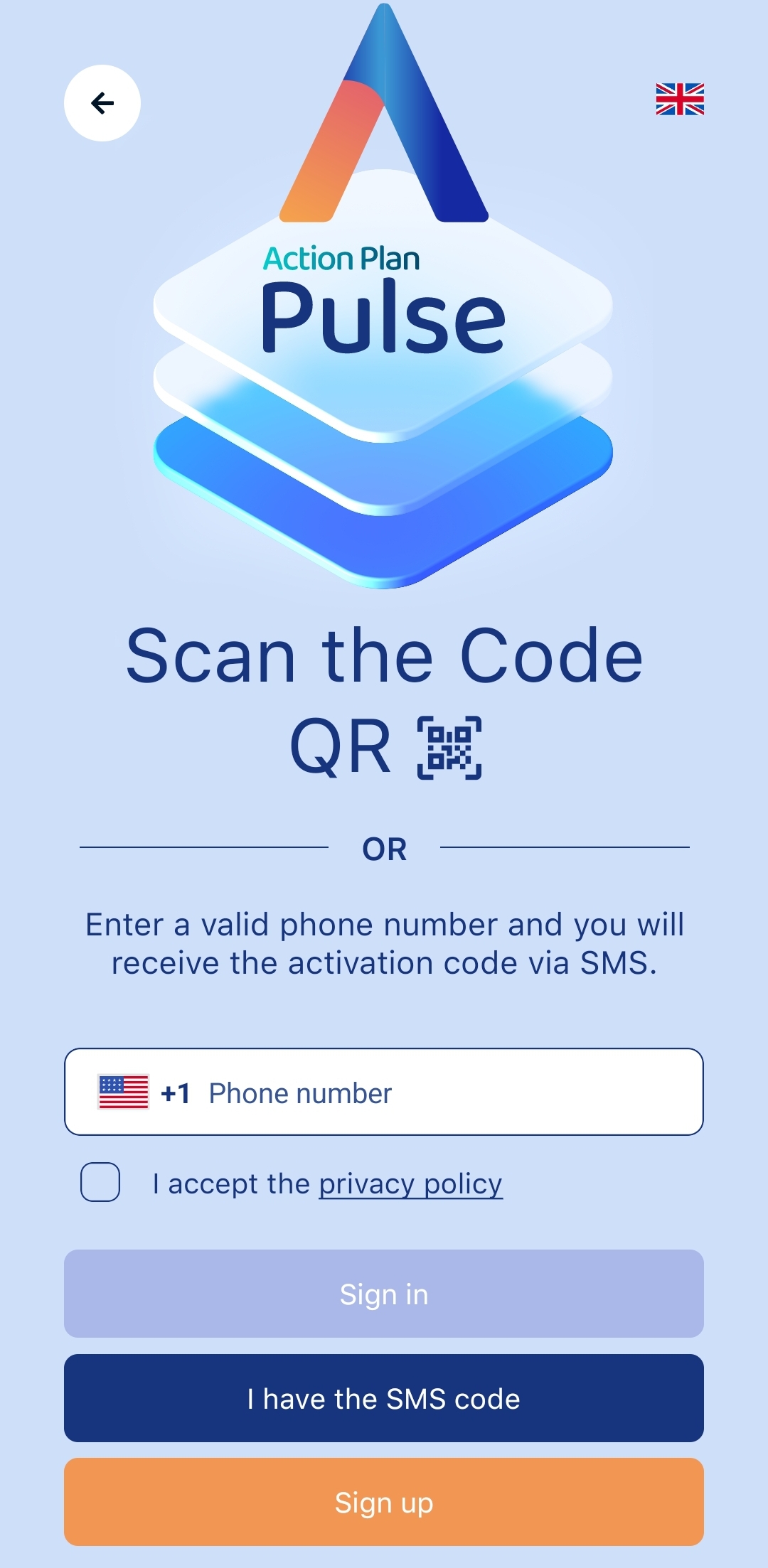
Task: Change language via the UK flag
Action: point(680,99)
